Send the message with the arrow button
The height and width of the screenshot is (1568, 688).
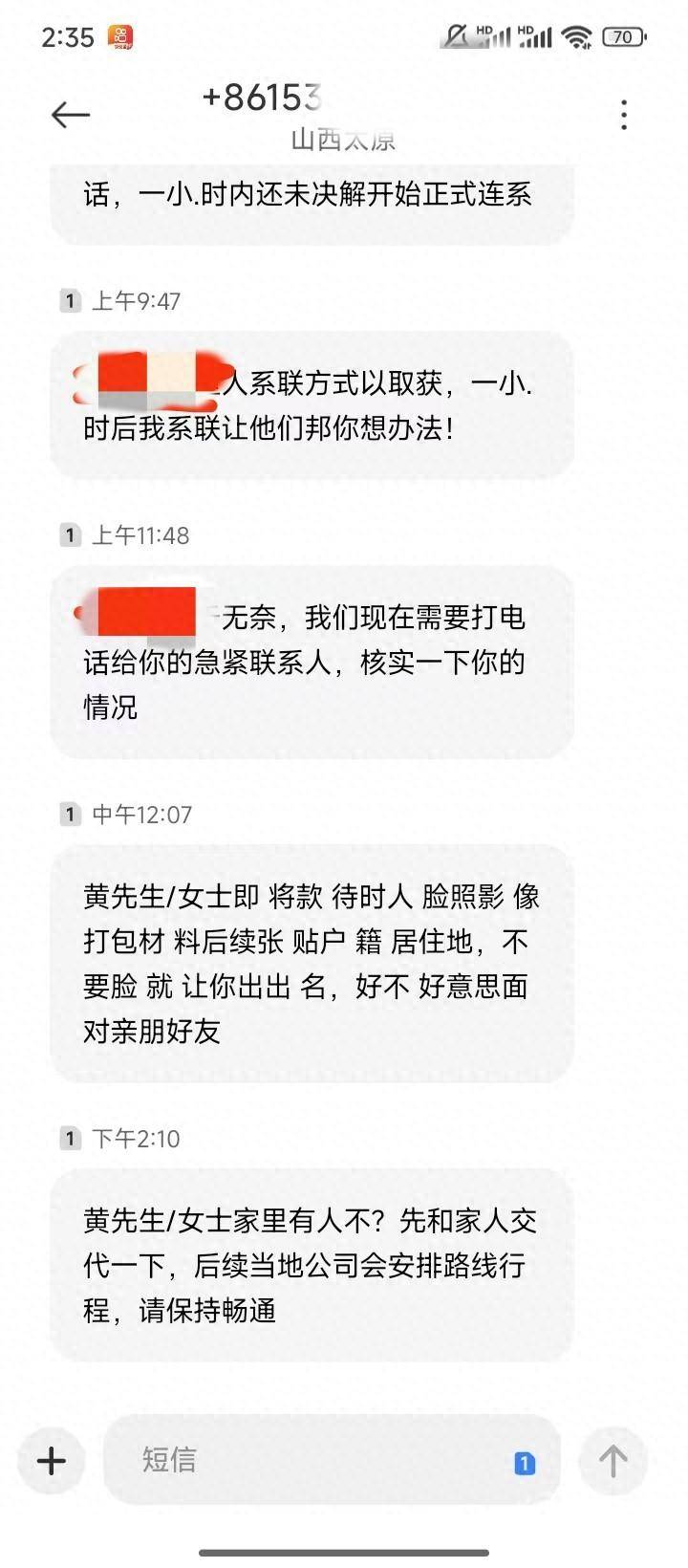[x=613, y=1461]
